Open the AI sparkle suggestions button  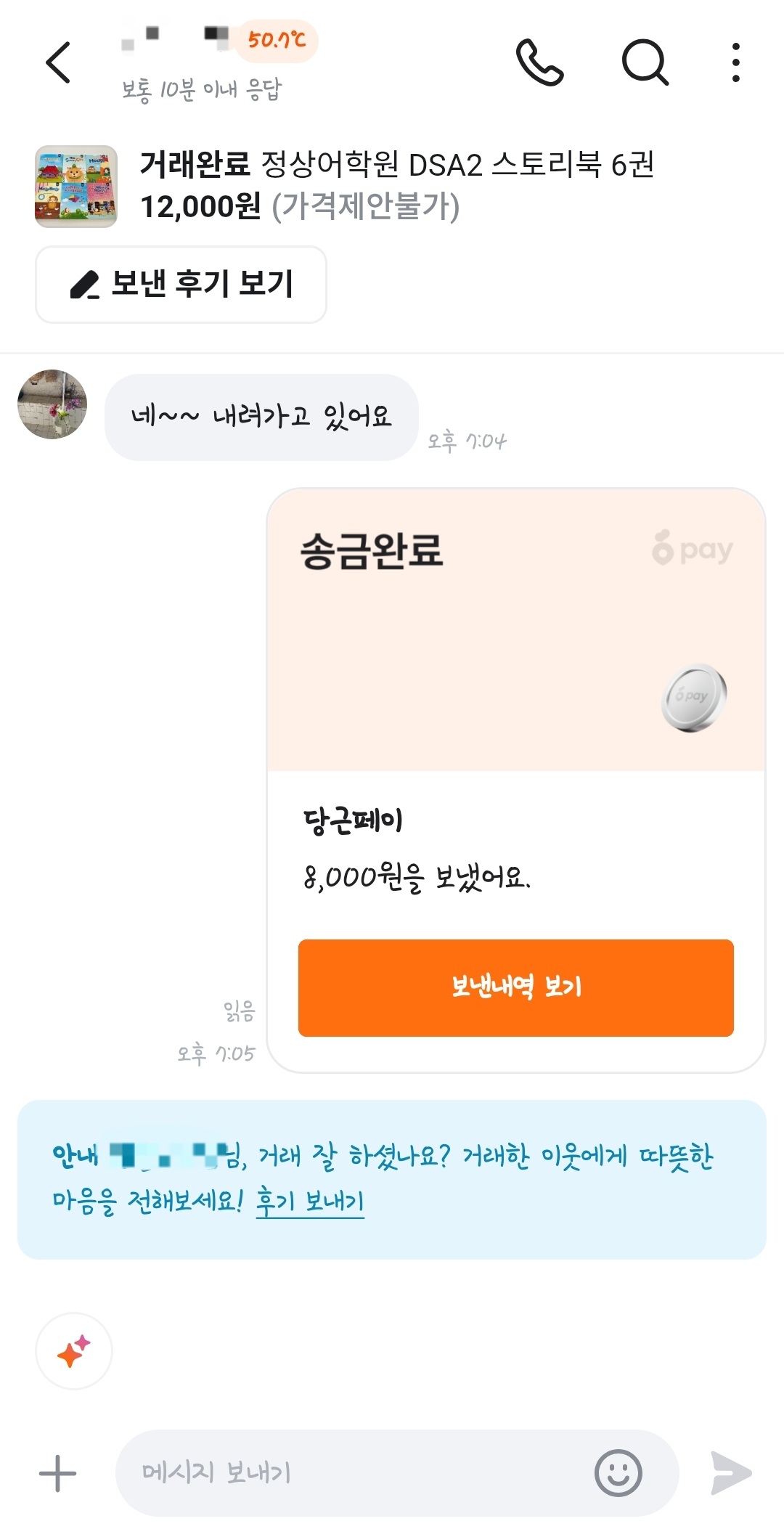click(x=74, y=1351)
